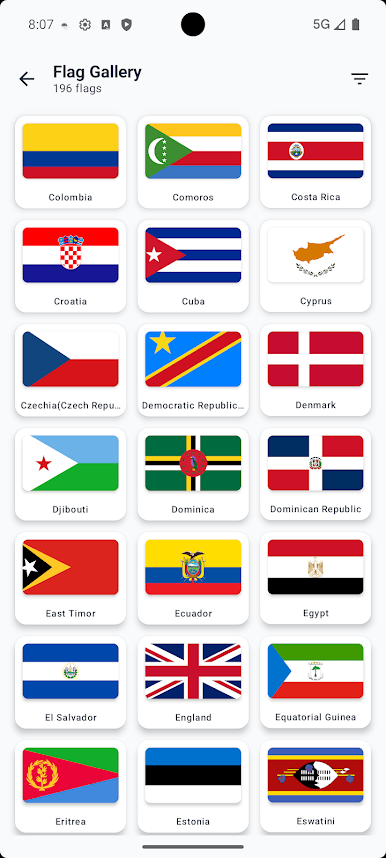Open the Egypt flag tile
Image resolution: width=386 pixels, height=858 pixels.
click(315, 578)
